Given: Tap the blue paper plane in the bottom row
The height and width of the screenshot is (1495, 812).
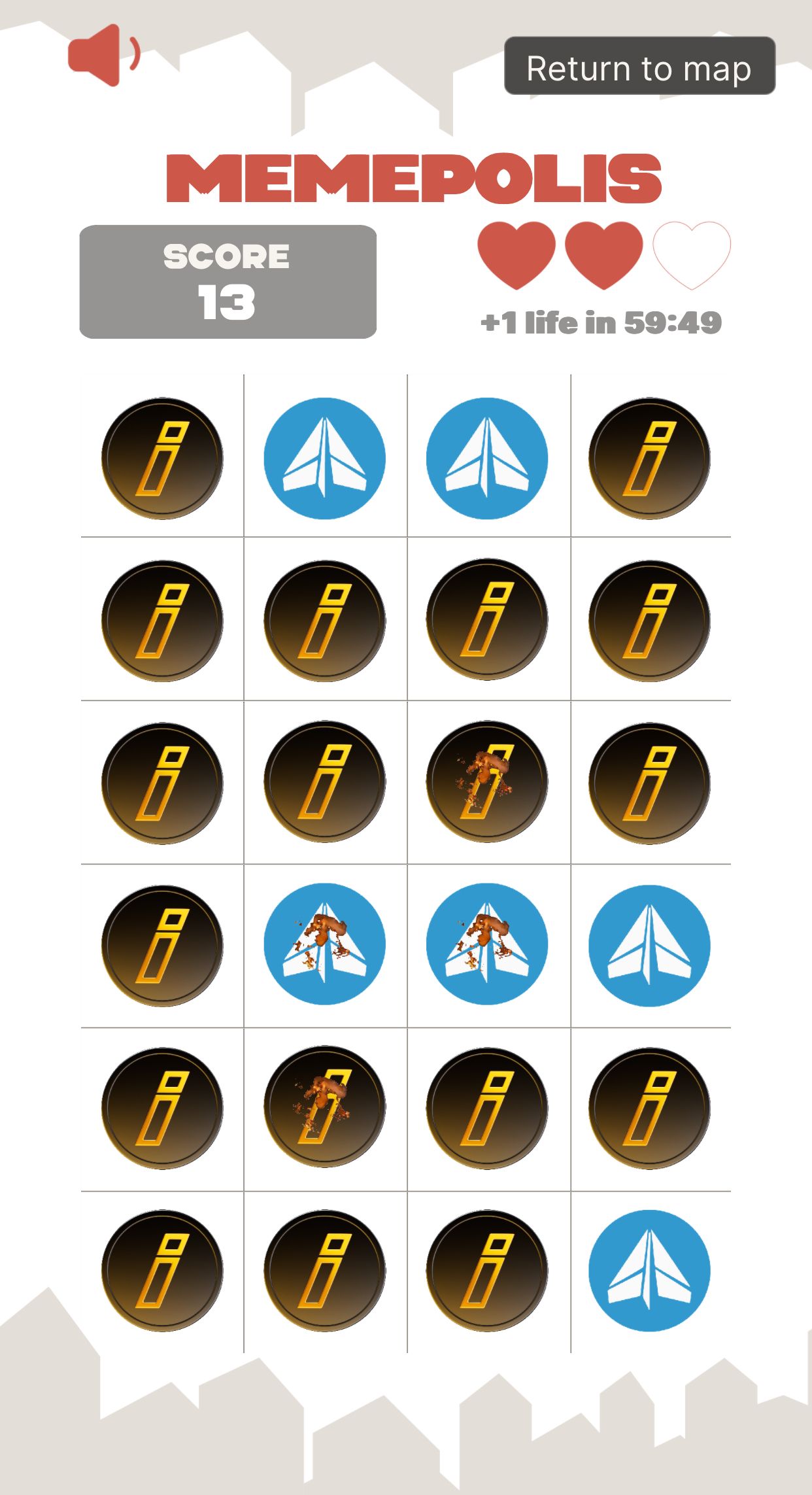Looking at the screenshot, I should (x=649, y=1271).
